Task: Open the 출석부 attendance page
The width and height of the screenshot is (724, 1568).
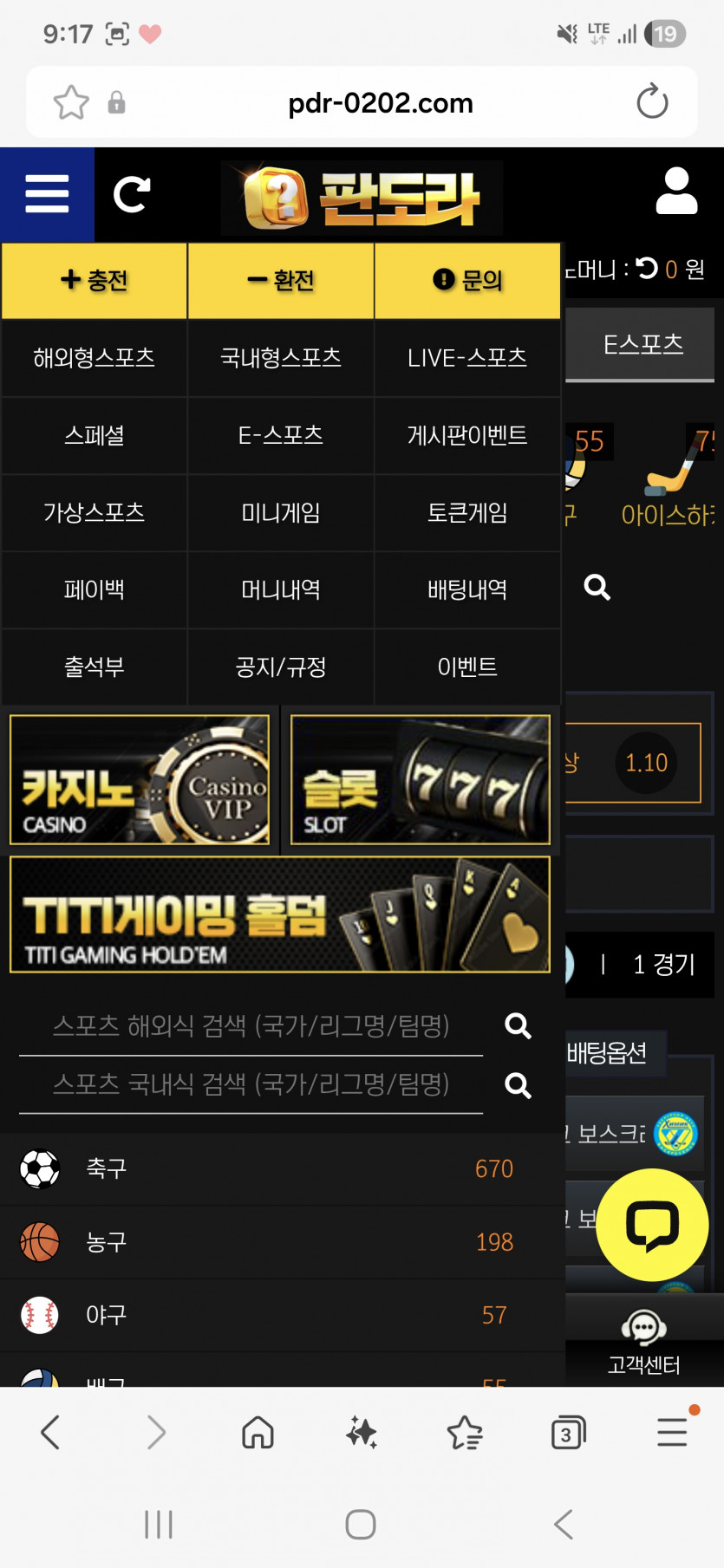Action: 95,667
